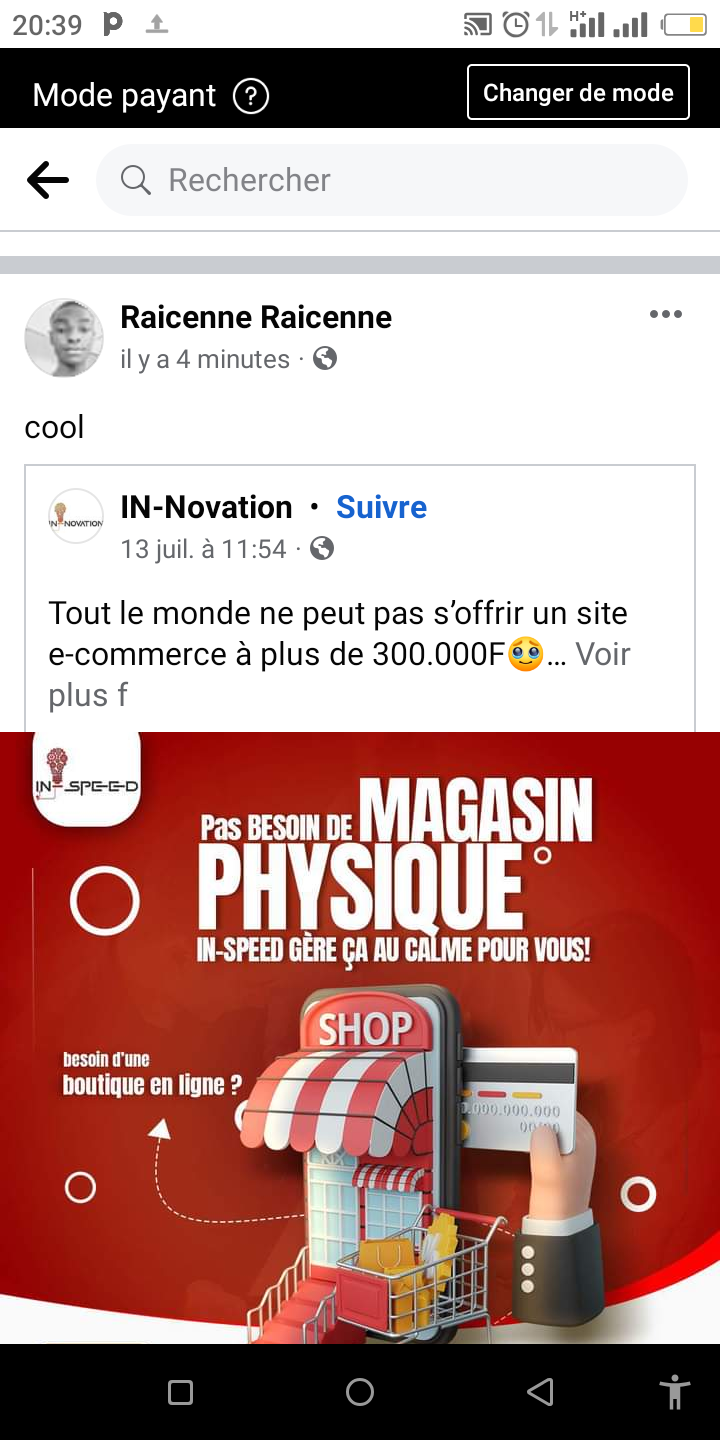Open Raicenne Raicenne's profile picture
Screen dimensions: 720x1440
pyautogui.click(x=64, y=338)
